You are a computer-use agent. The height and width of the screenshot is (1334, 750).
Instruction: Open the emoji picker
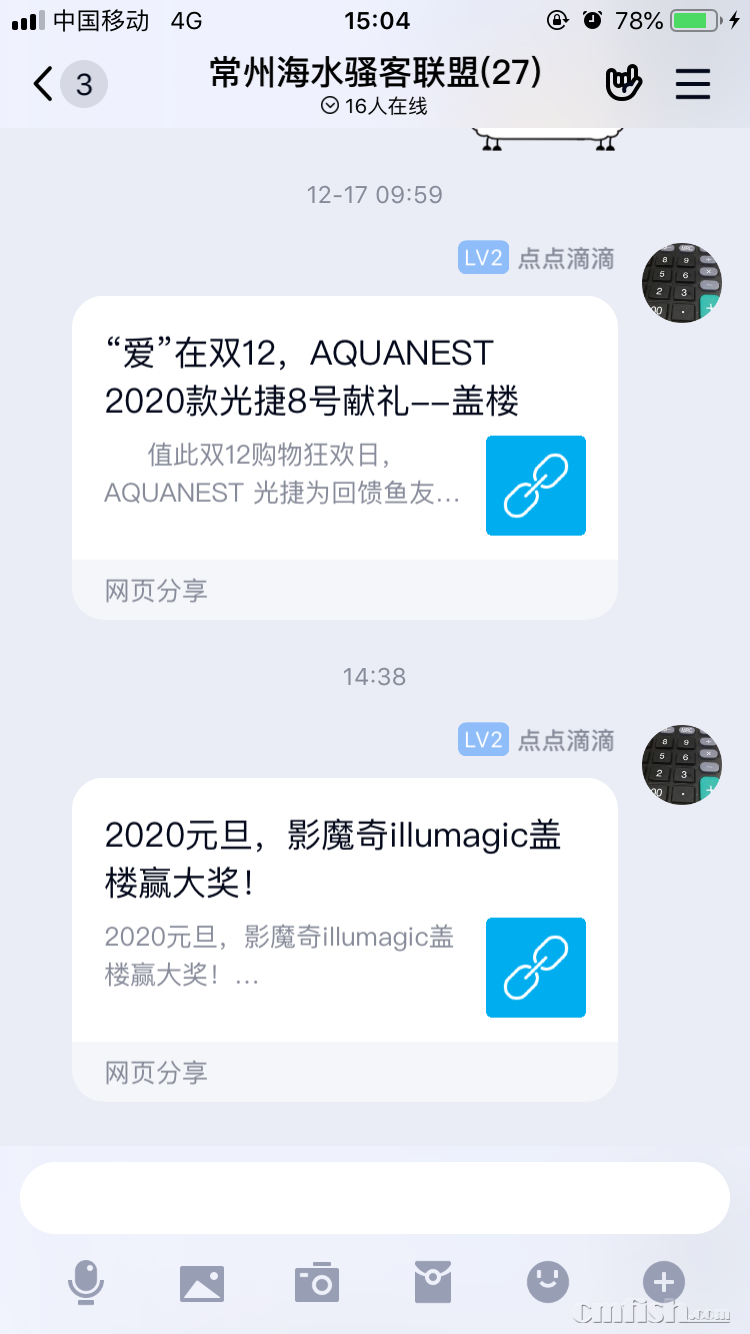tap(548, 1282)
